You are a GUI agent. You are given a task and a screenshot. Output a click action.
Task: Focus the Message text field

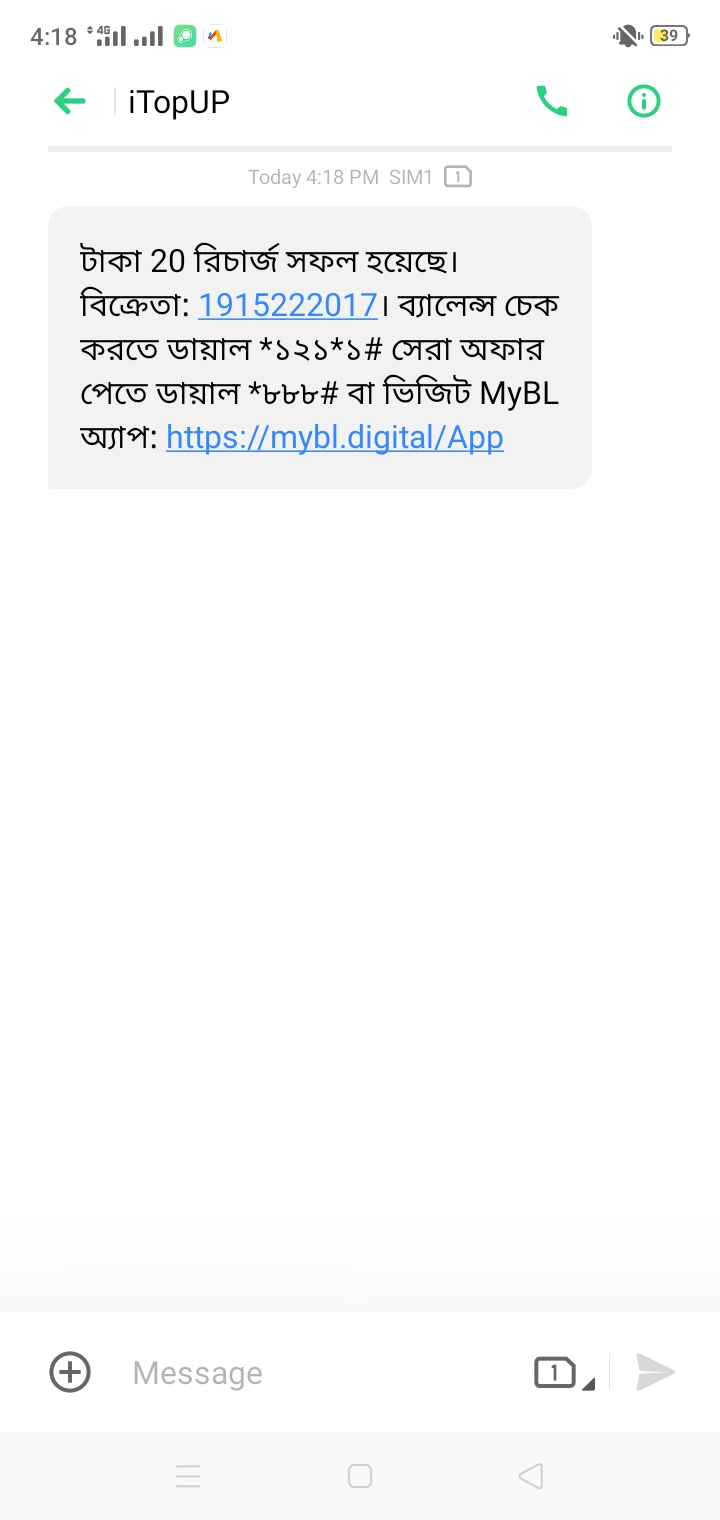click(320, 1373)
